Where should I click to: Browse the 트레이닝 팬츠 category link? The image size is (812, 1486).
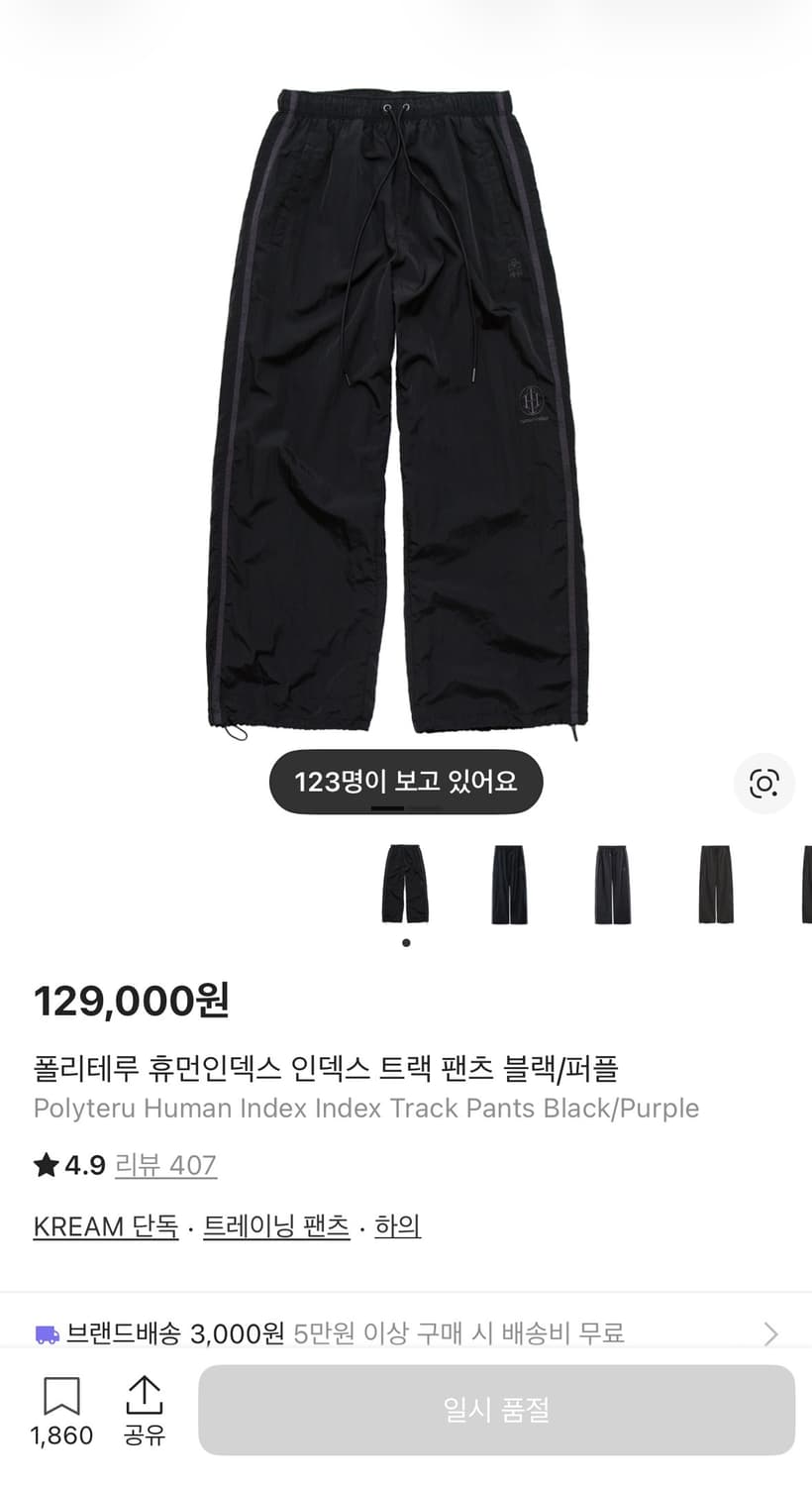276,1226
